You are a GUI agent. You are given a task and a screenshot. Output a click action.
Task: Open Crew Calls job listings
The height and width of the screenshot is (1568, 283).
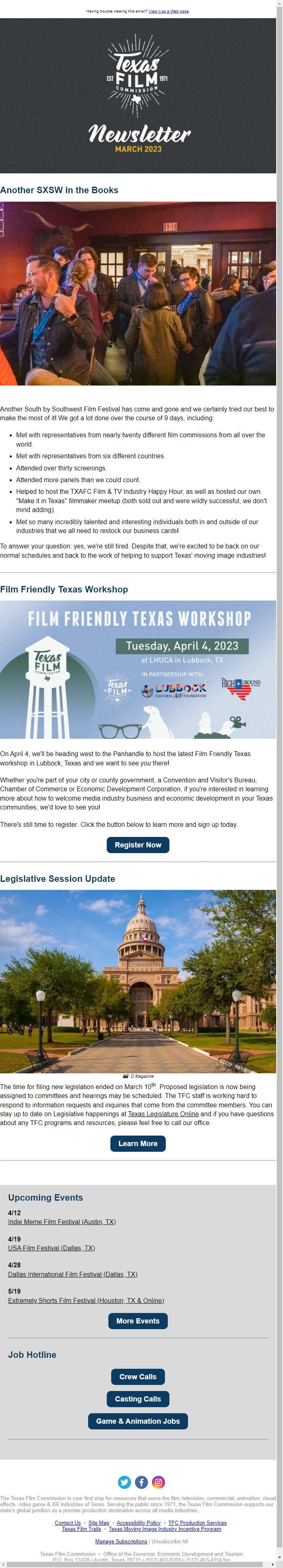(x=138, y=1377)
